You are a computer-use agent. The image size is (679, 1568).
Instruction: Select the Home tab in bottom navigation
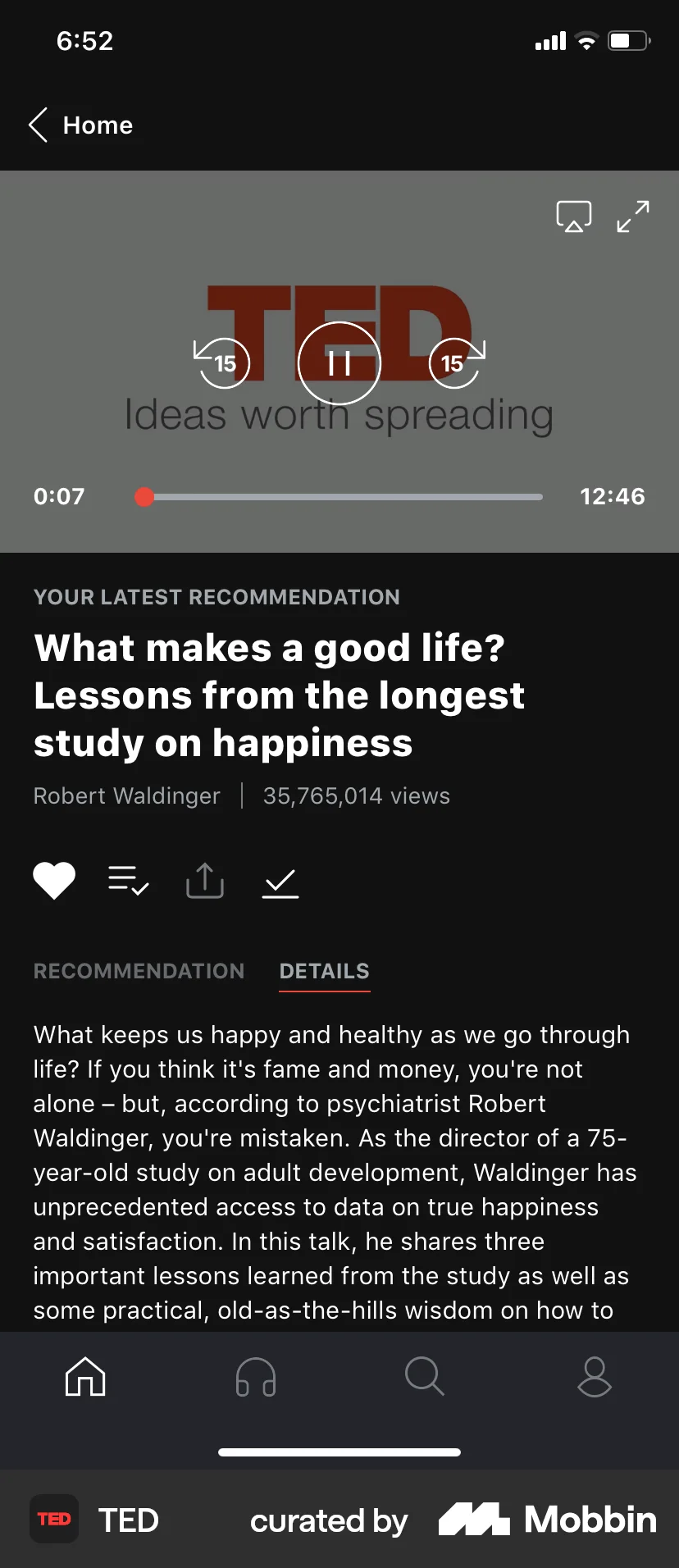coord(84,1378)
